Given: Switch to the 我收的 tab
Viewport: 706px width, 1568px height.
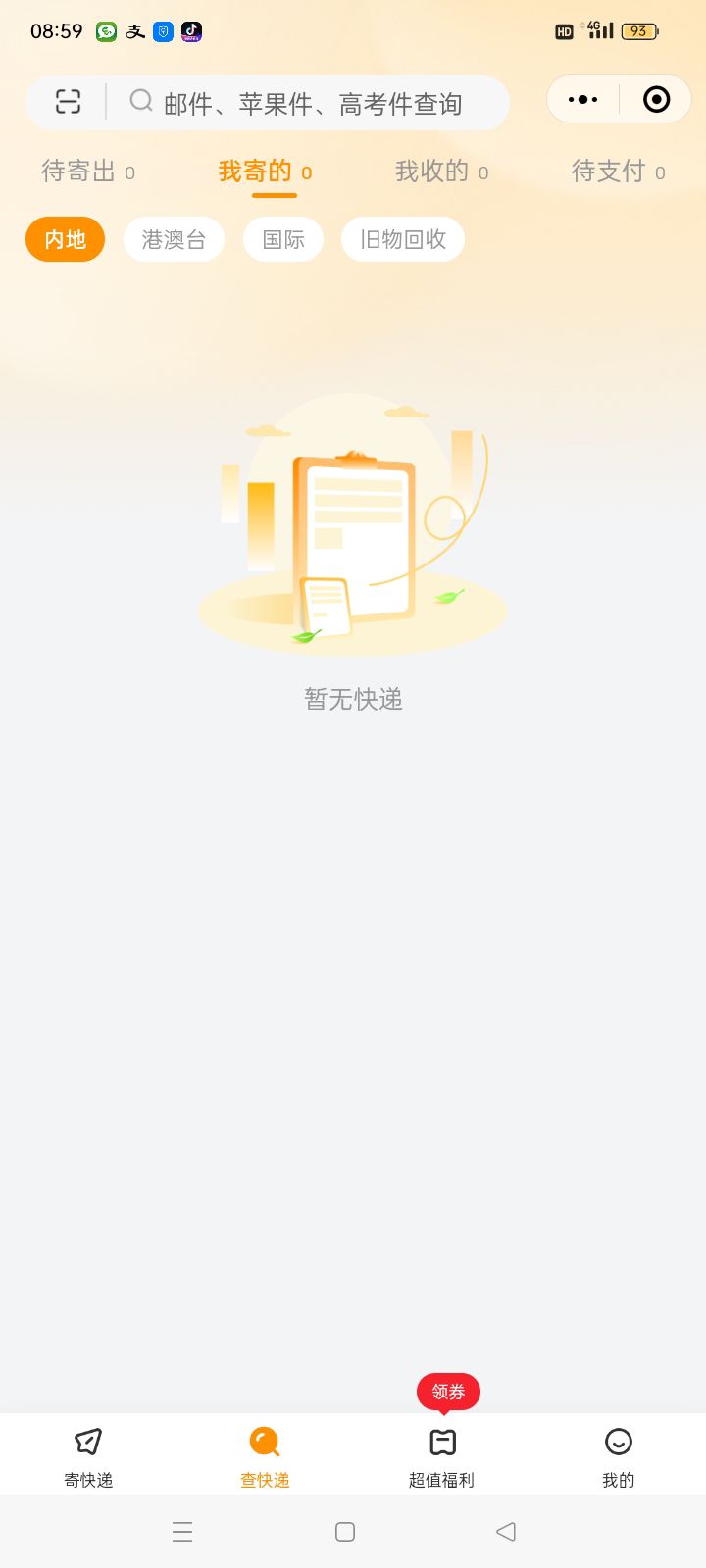Looking at the screenshot, I should (441, 171).
